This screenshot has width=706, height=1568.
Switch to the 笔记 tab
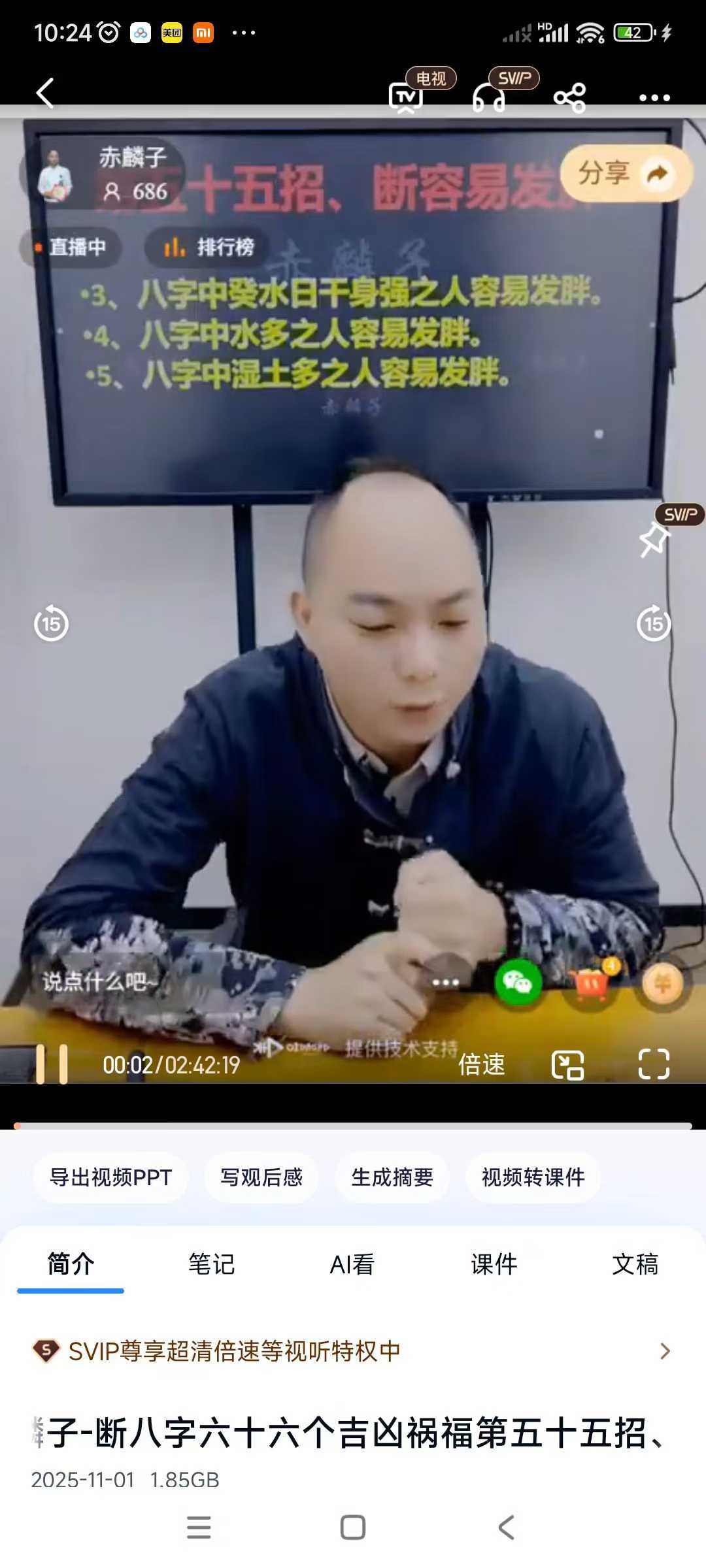(x=211, y=1264)
